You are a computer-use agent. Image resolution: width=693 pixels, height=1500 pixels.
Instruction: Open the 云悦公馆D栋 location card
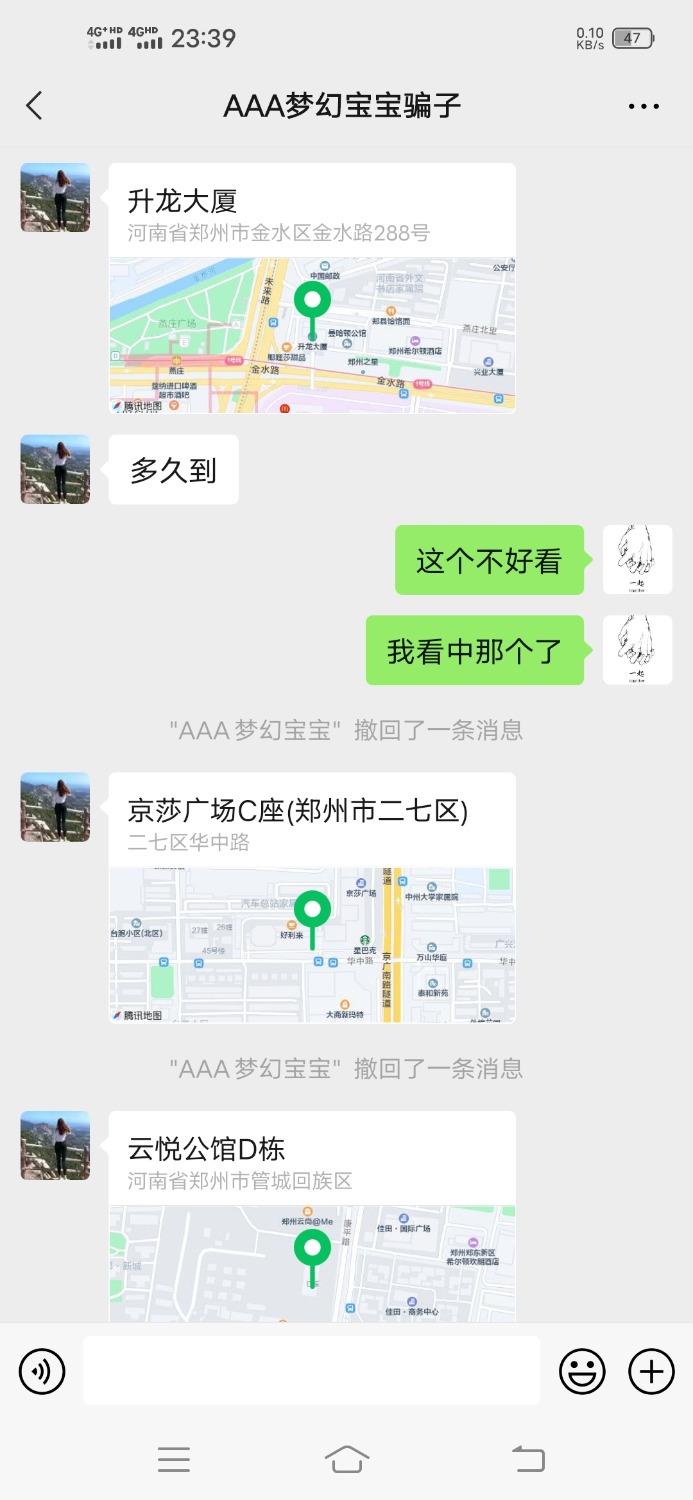(312, 1216)
